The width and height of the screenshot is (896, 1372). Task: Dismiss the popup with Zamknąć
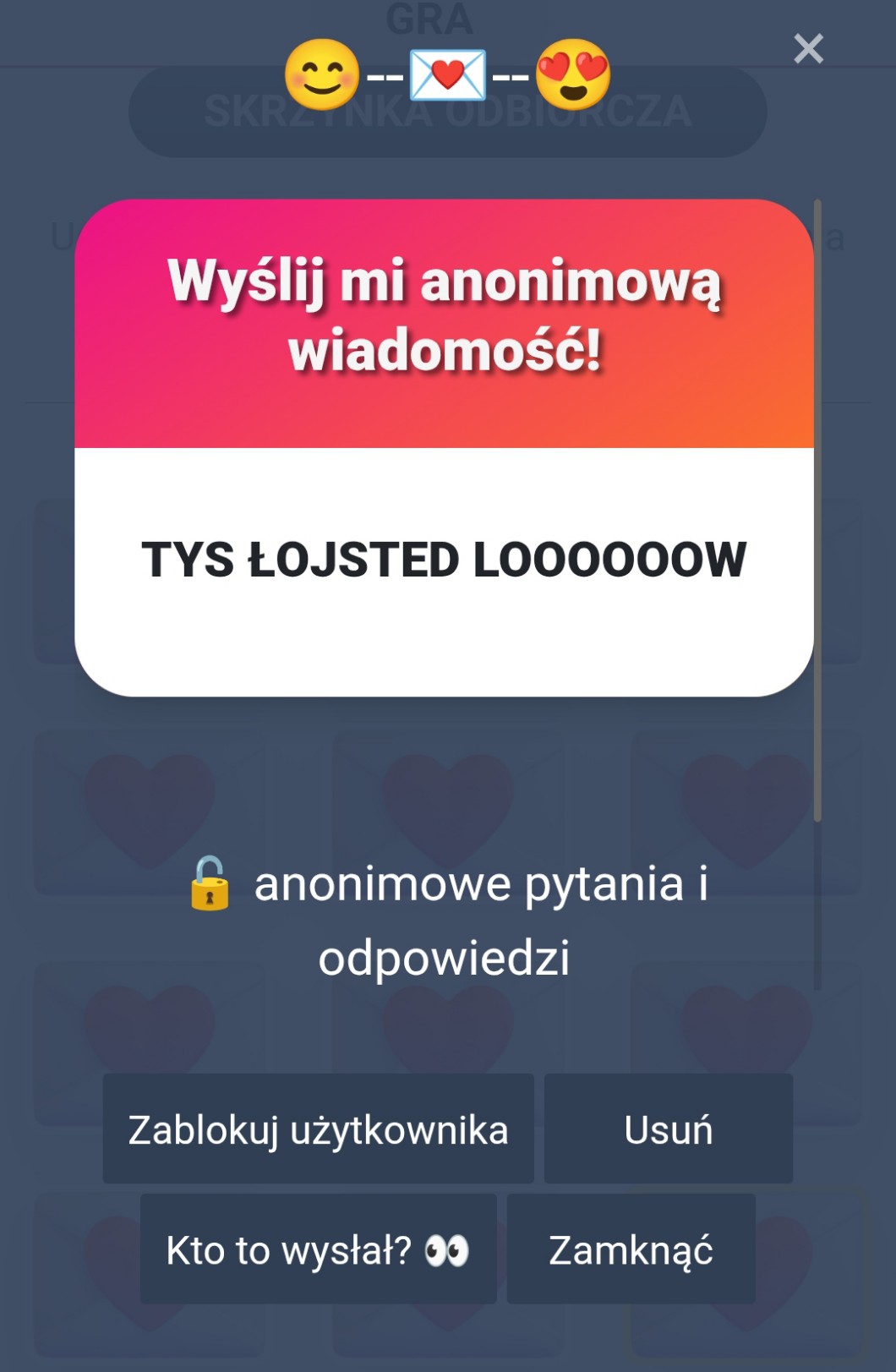tap(631, 1249)
